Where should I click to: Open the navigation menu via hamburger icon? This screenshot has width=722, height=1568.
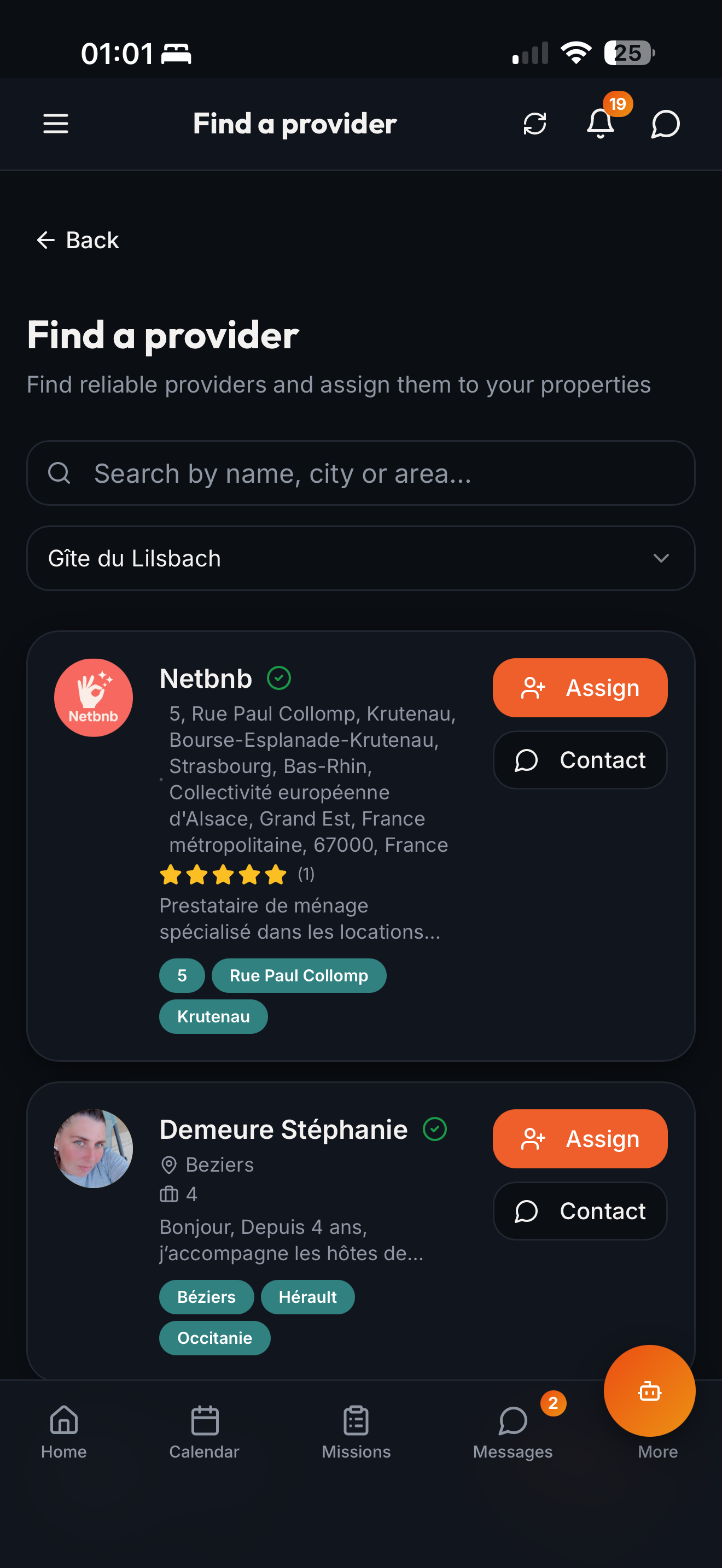click(x=56, y=124)
